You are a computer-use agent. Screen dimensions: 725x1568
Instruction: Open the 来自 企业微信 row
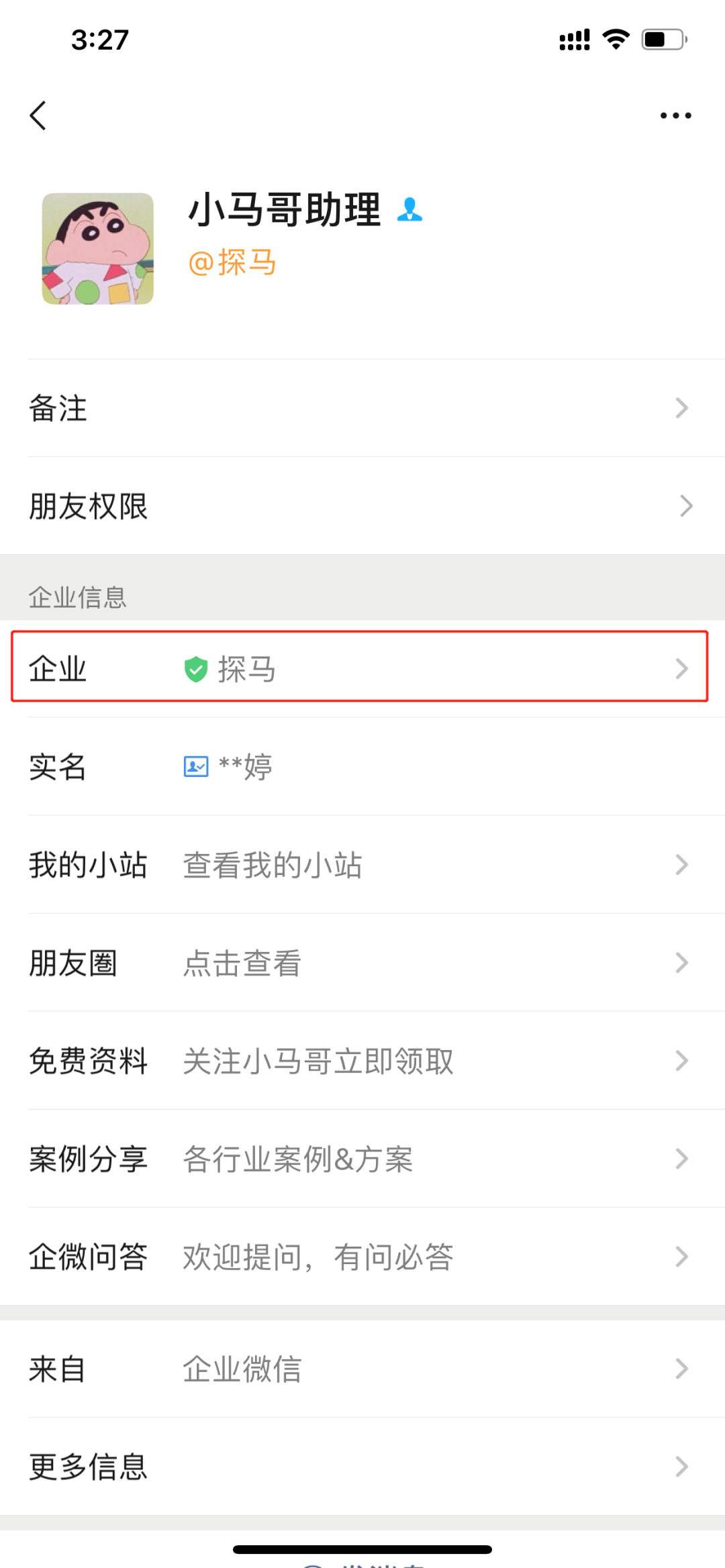point(362,1369)
